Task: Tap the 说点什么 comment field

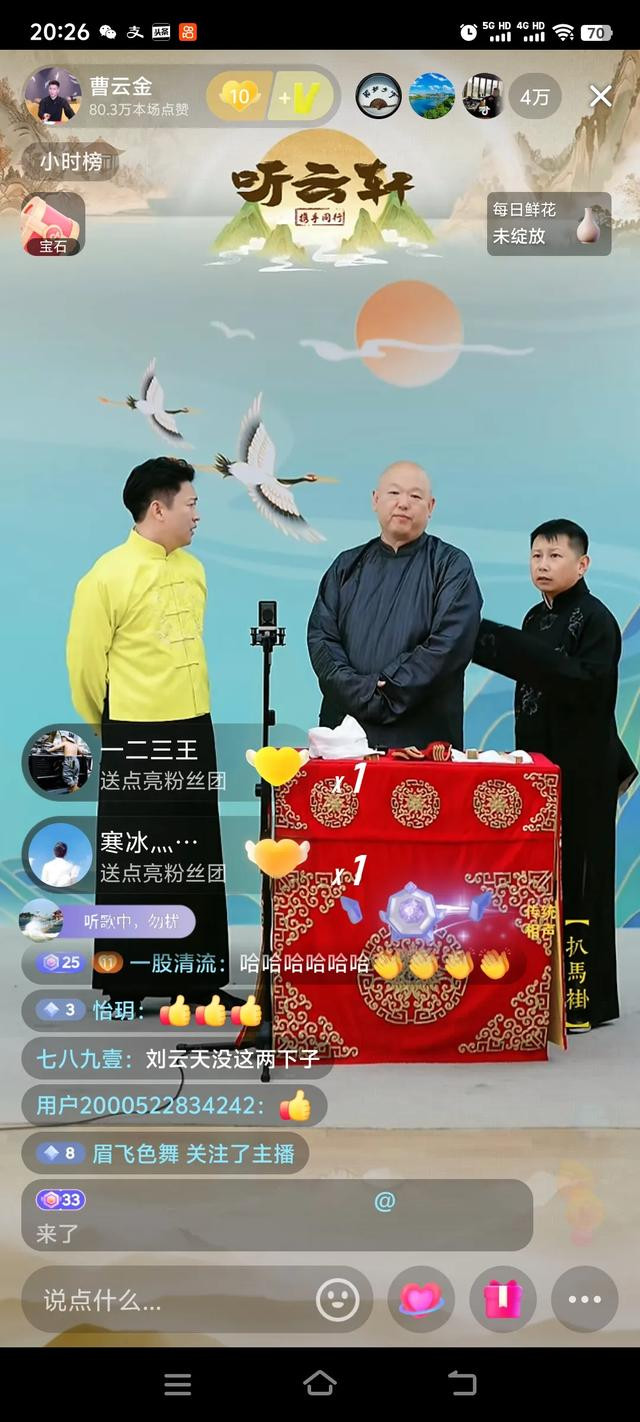Action: pos(197,1299)
